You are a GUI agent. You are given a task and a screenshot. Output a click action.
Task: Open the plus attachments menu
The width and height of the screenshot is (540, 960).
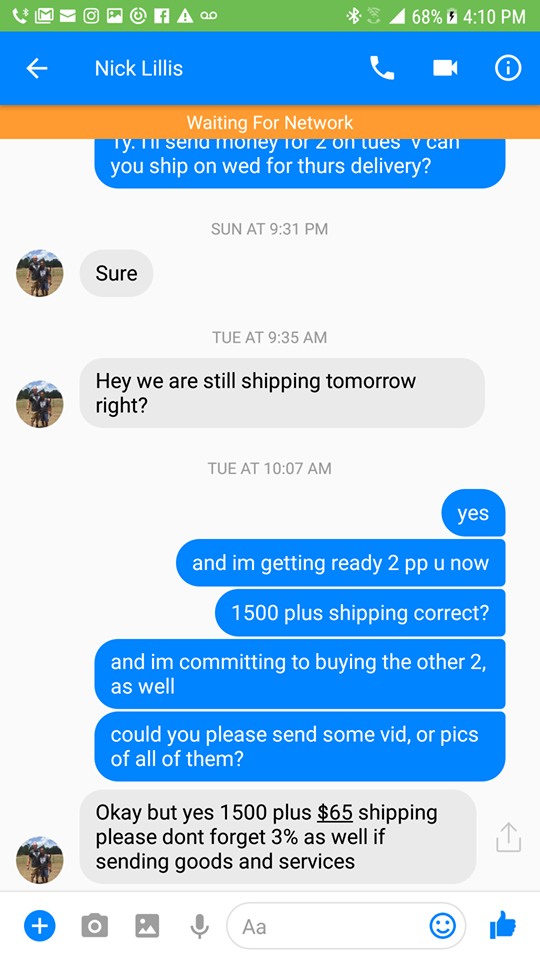click(x=40, y=926)
